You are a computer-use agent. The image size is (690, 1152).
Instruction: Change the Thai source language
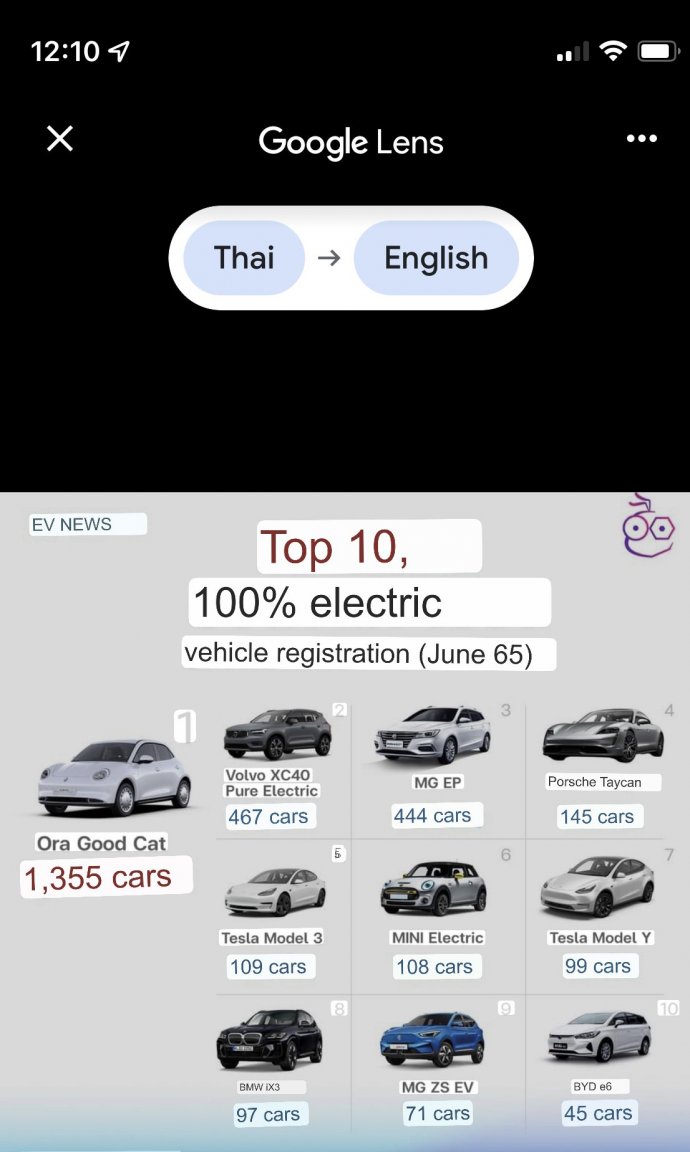pyautogui.click(x=244, y=258)
